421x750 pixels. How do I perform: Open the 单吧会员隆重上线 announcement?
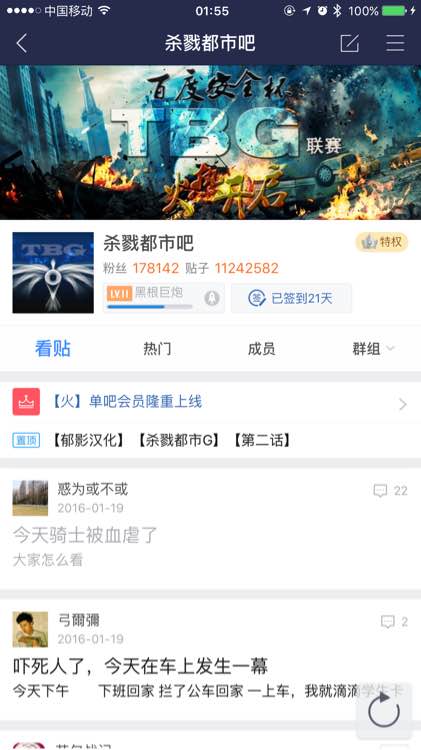210,402
